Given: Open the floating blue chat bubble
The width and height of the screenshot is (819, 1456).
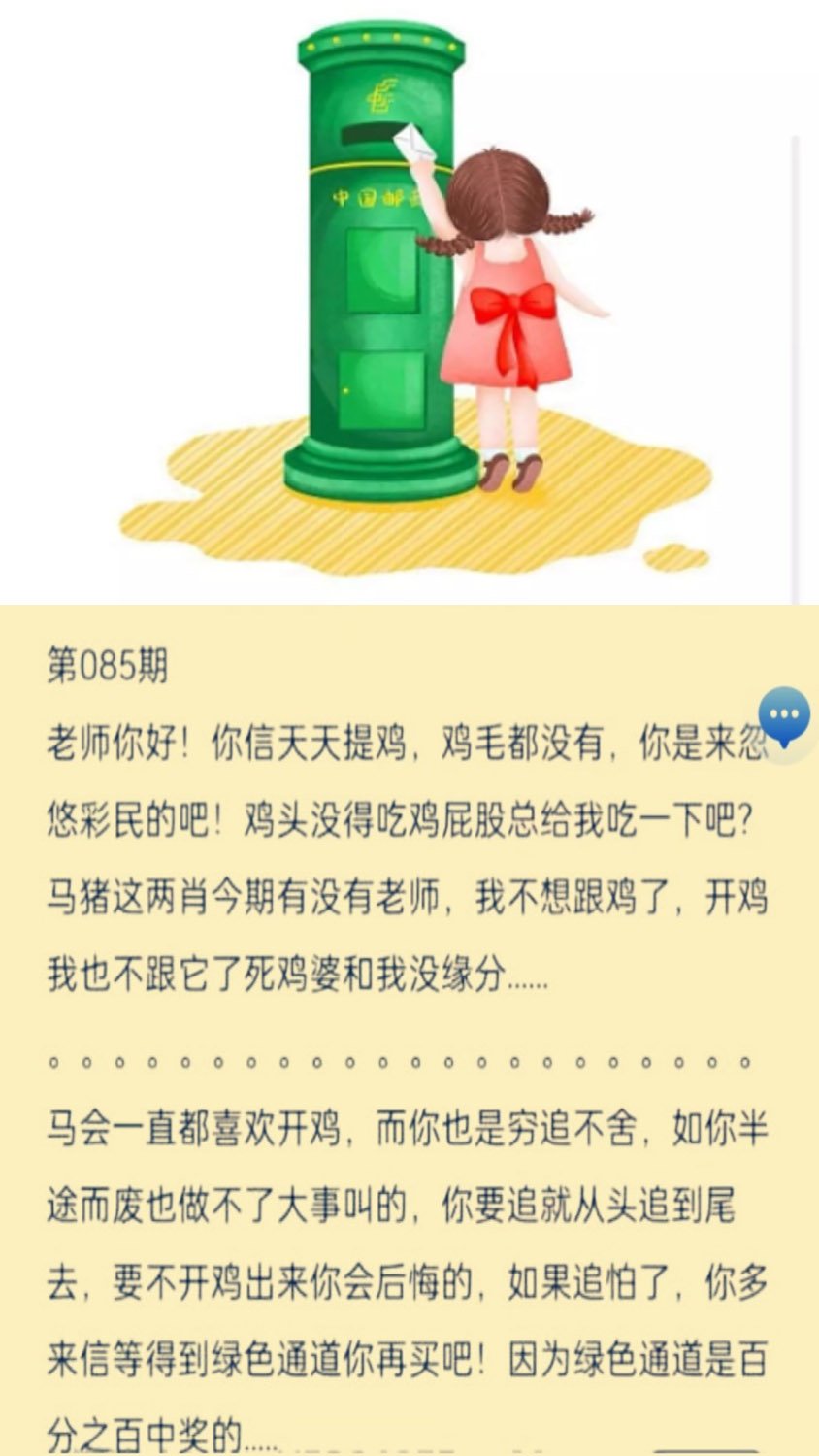Looking at the screenshot, I should point(784,716).
